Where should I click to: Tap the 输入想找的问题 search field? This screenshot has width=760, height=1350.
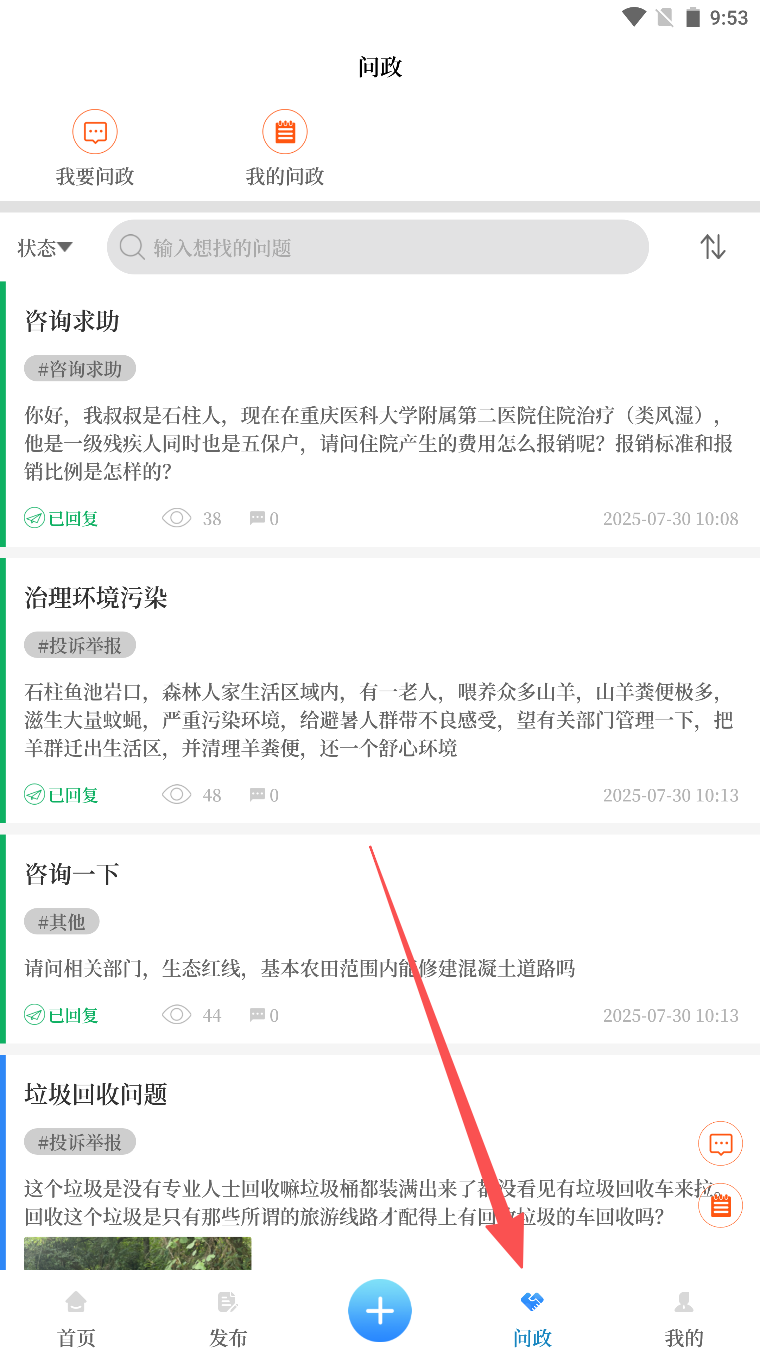(378, 248)
